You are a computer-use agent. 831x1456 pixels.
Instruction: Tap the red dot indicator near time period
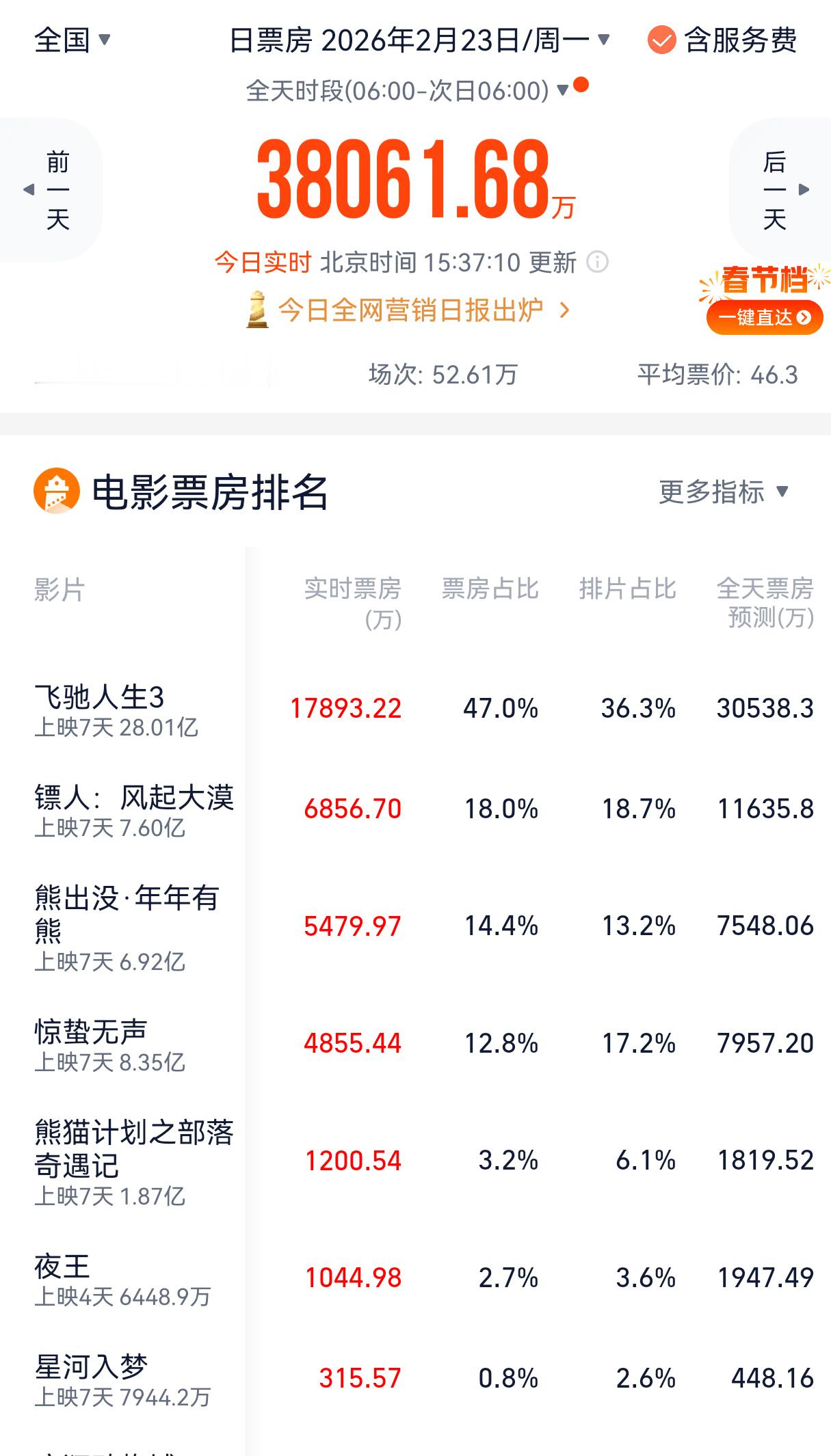(581, 83)
